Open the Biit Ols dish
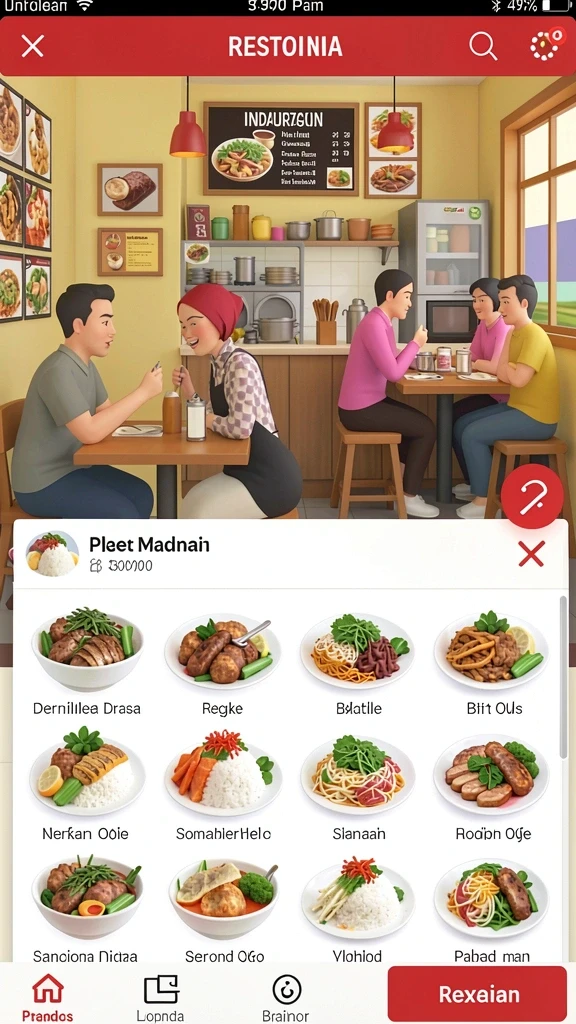The height and width of the screenshot is (1024, 576). click(494, 662)
